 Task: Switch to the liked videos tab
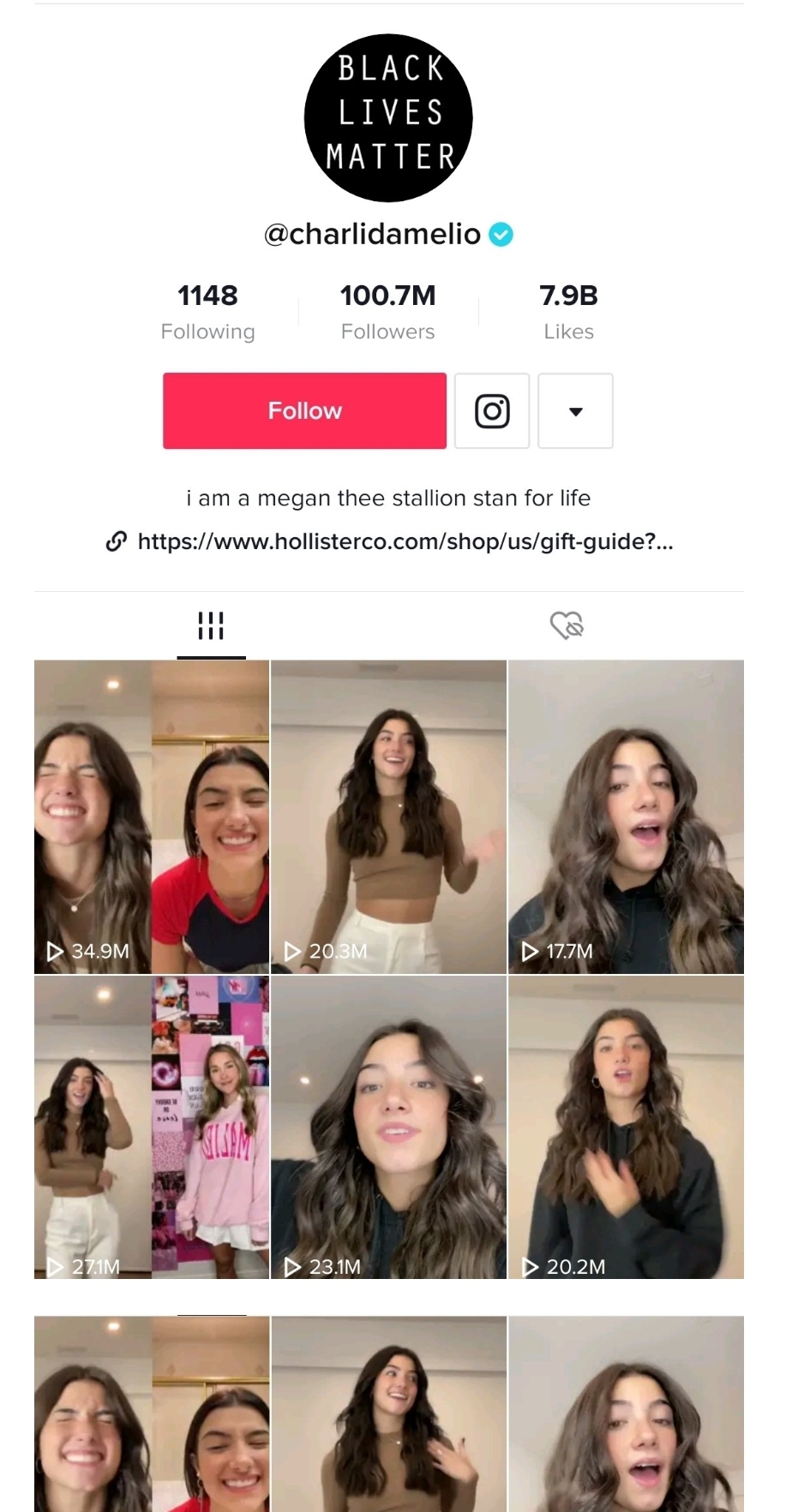(567, 625)
